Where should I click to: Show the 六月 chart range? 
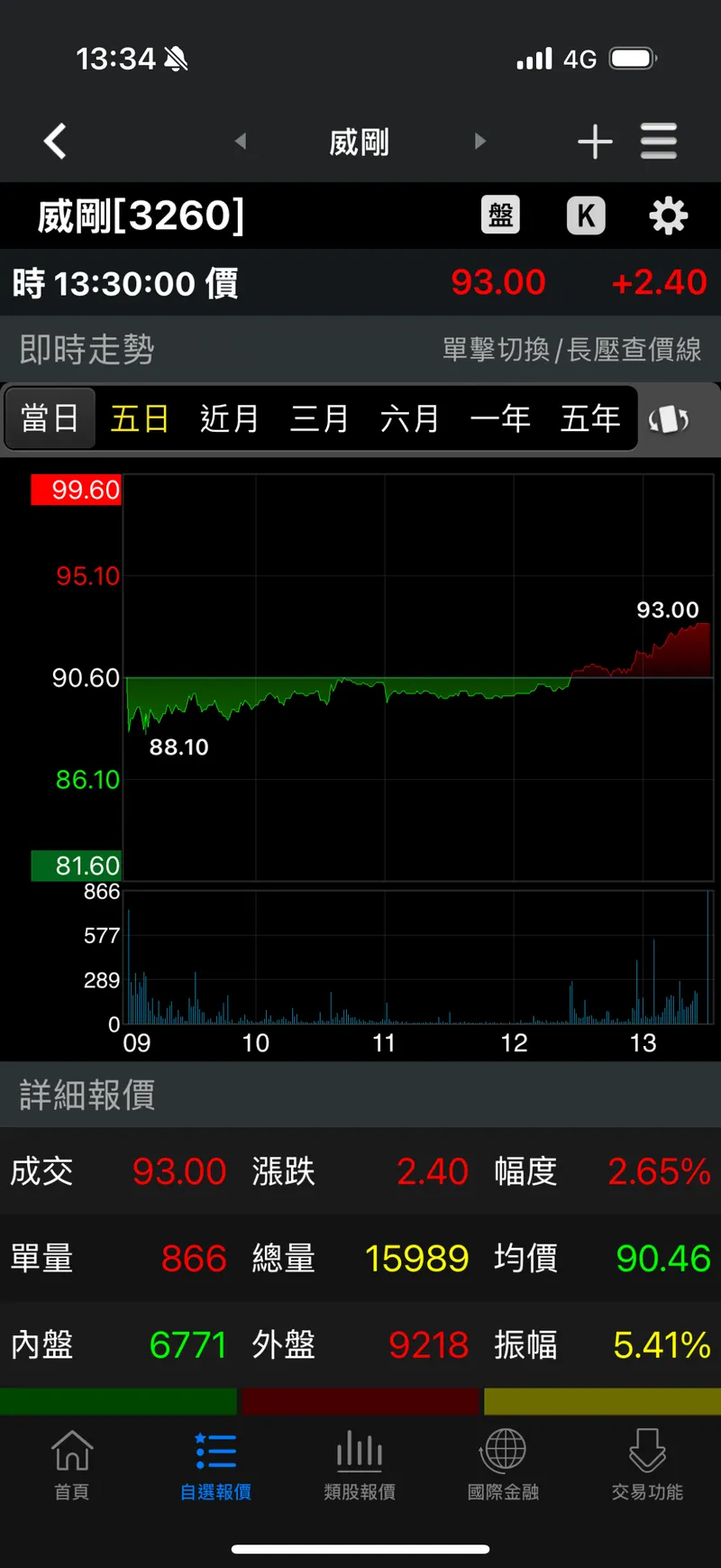click(x=410, y=418)
